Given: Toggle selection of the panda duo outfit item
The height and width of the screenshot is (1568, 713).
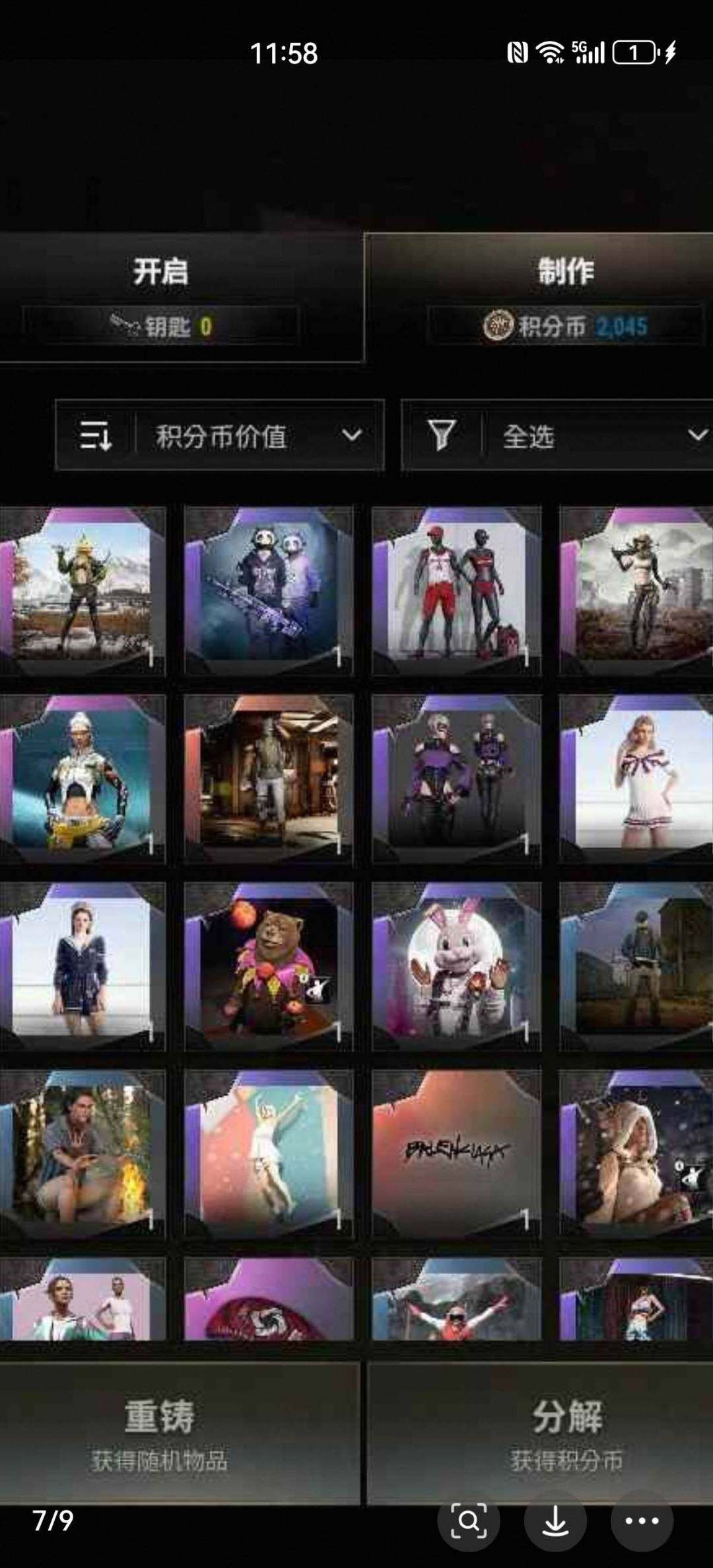Looking at the screenshot, I should click(x=266, y=589).
